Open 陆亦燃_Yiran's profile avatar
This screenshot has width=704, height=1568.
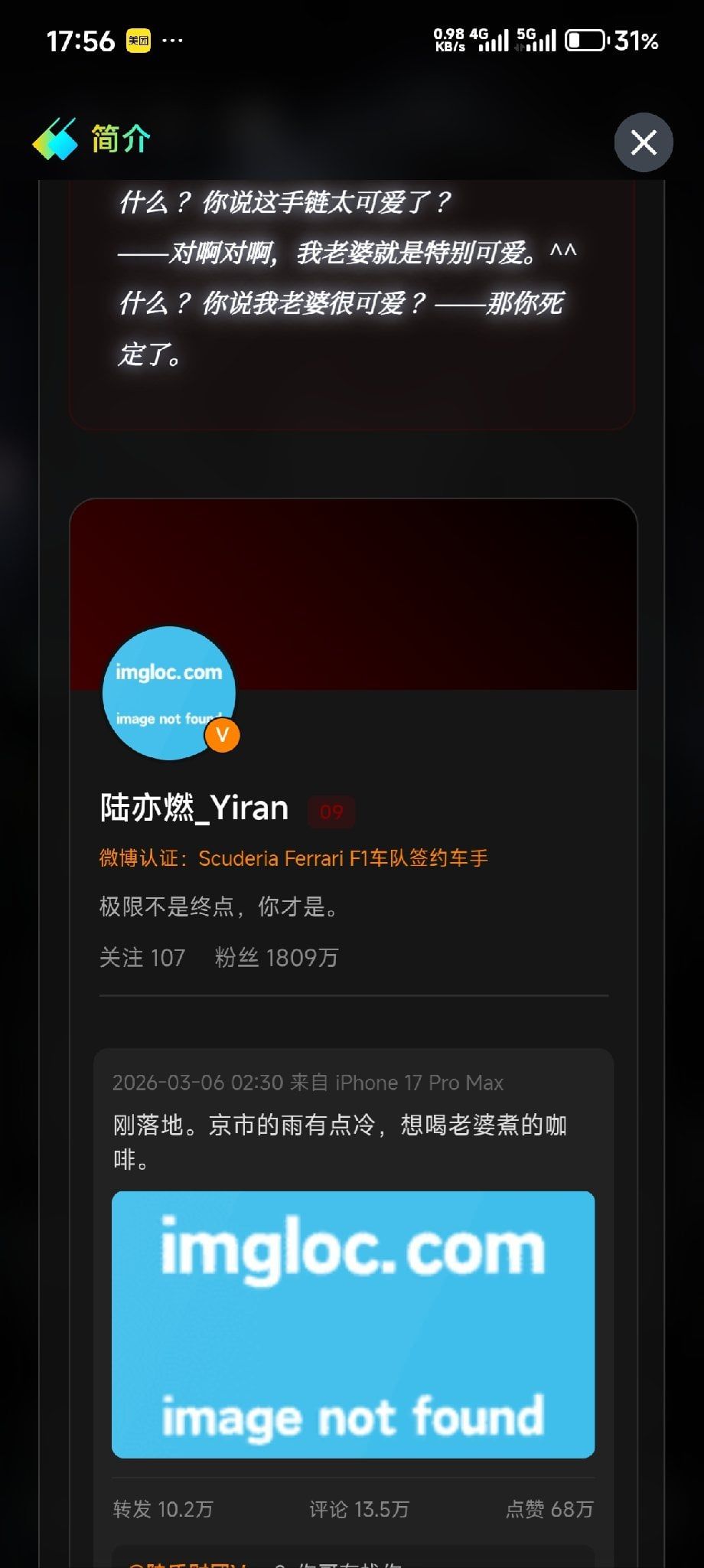click(169, 693)
